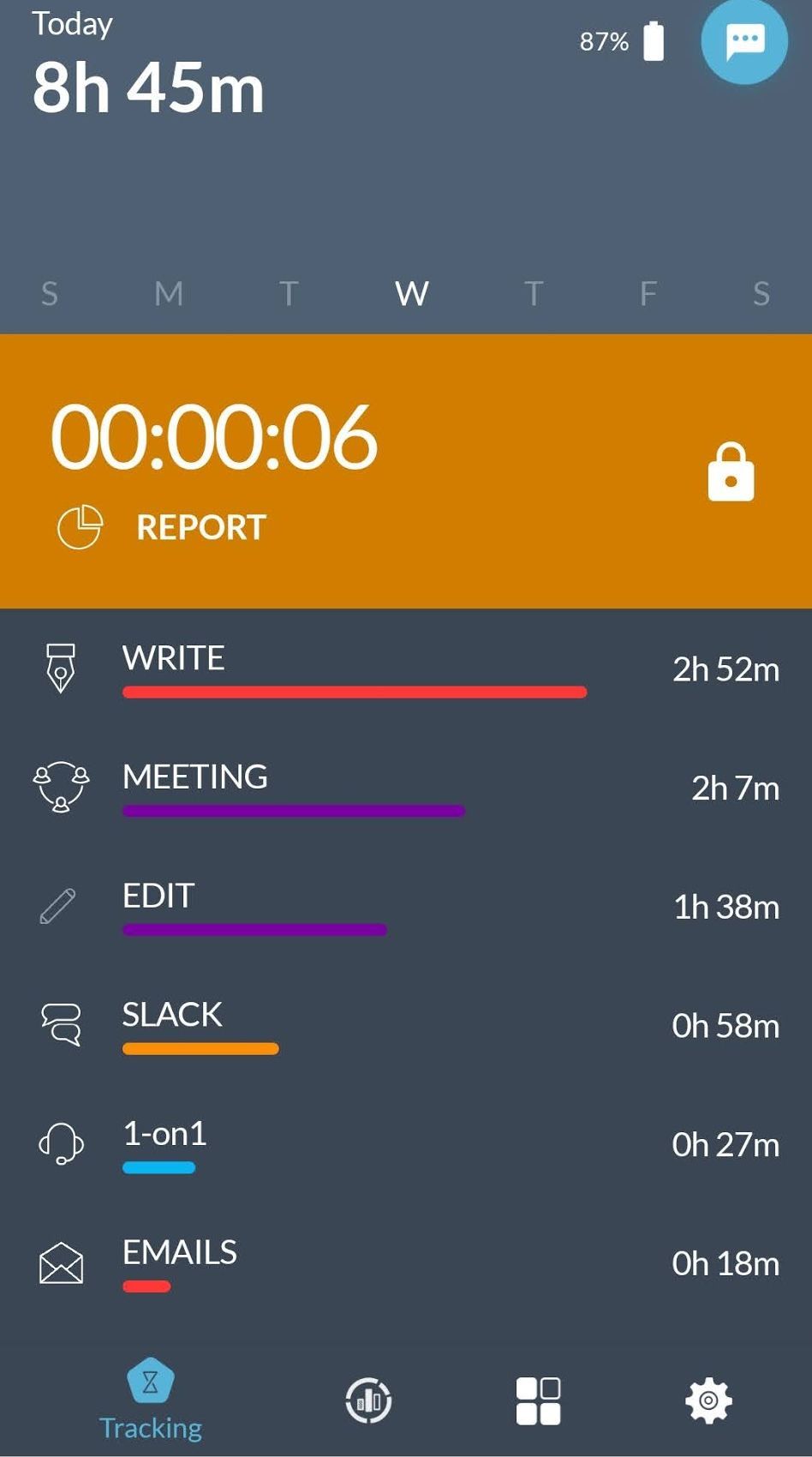Click the blue chat bubble avatar

(x=743, y=42)
